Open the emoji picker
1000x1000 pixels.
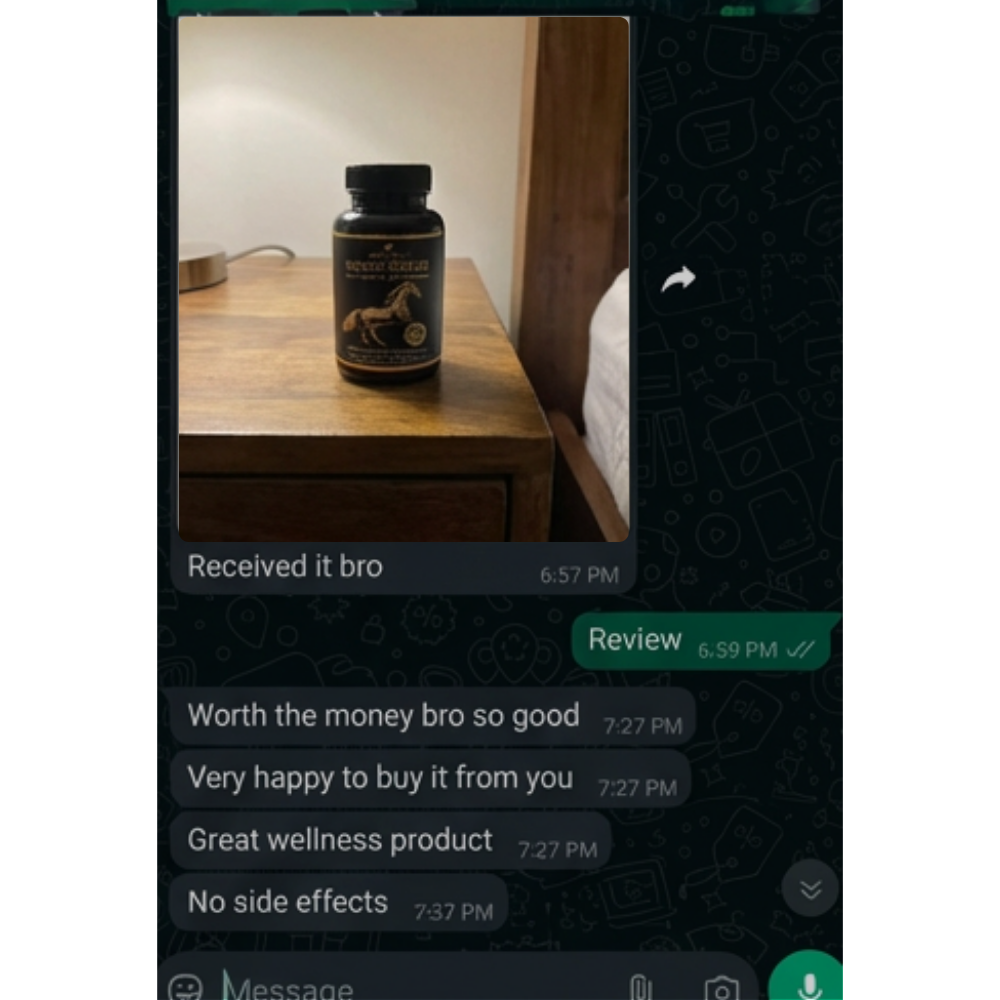tap(186, 988)
